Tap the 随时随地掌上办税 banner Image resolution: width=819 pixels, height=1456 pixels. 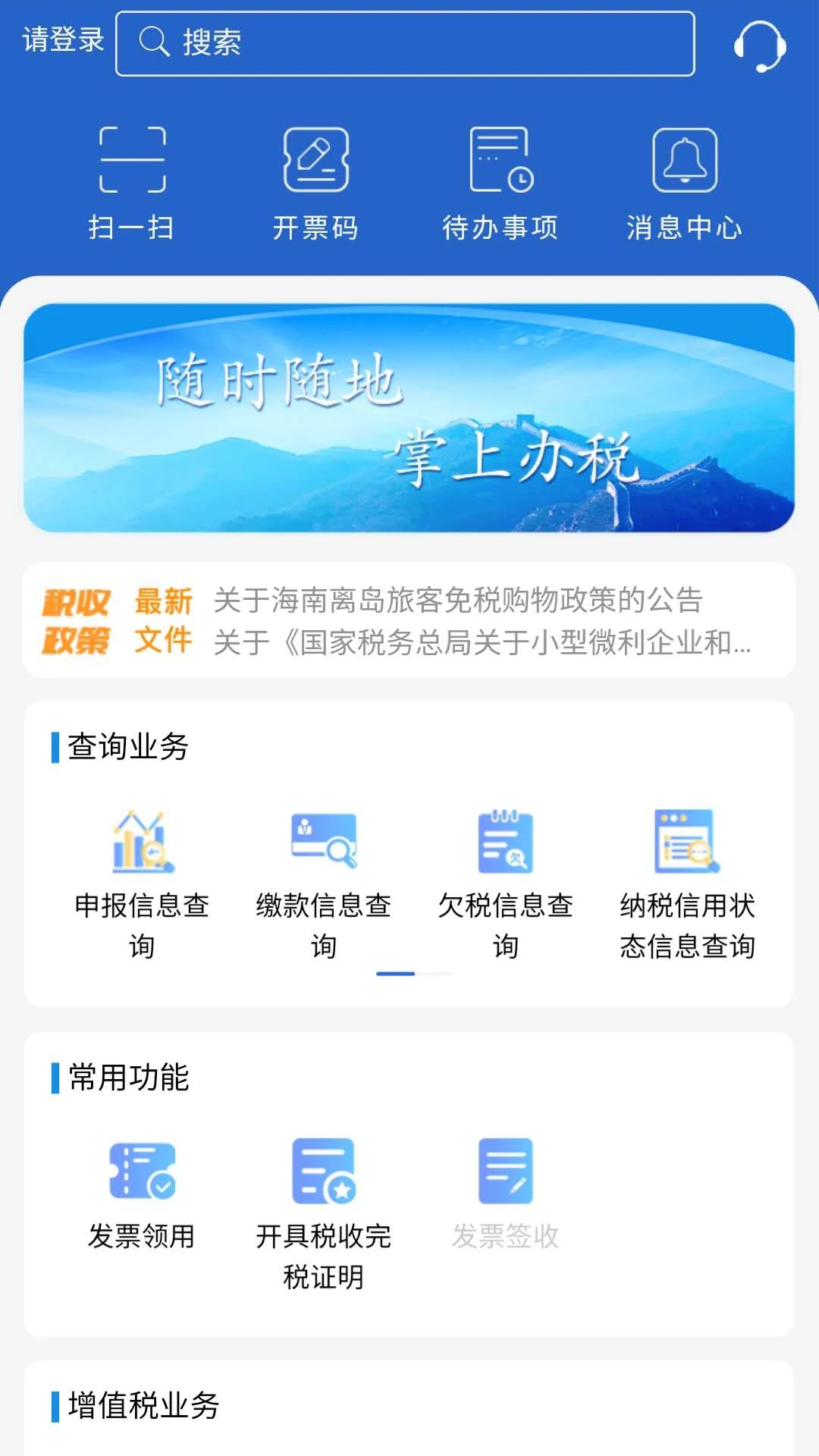click(x=409, y=417)
